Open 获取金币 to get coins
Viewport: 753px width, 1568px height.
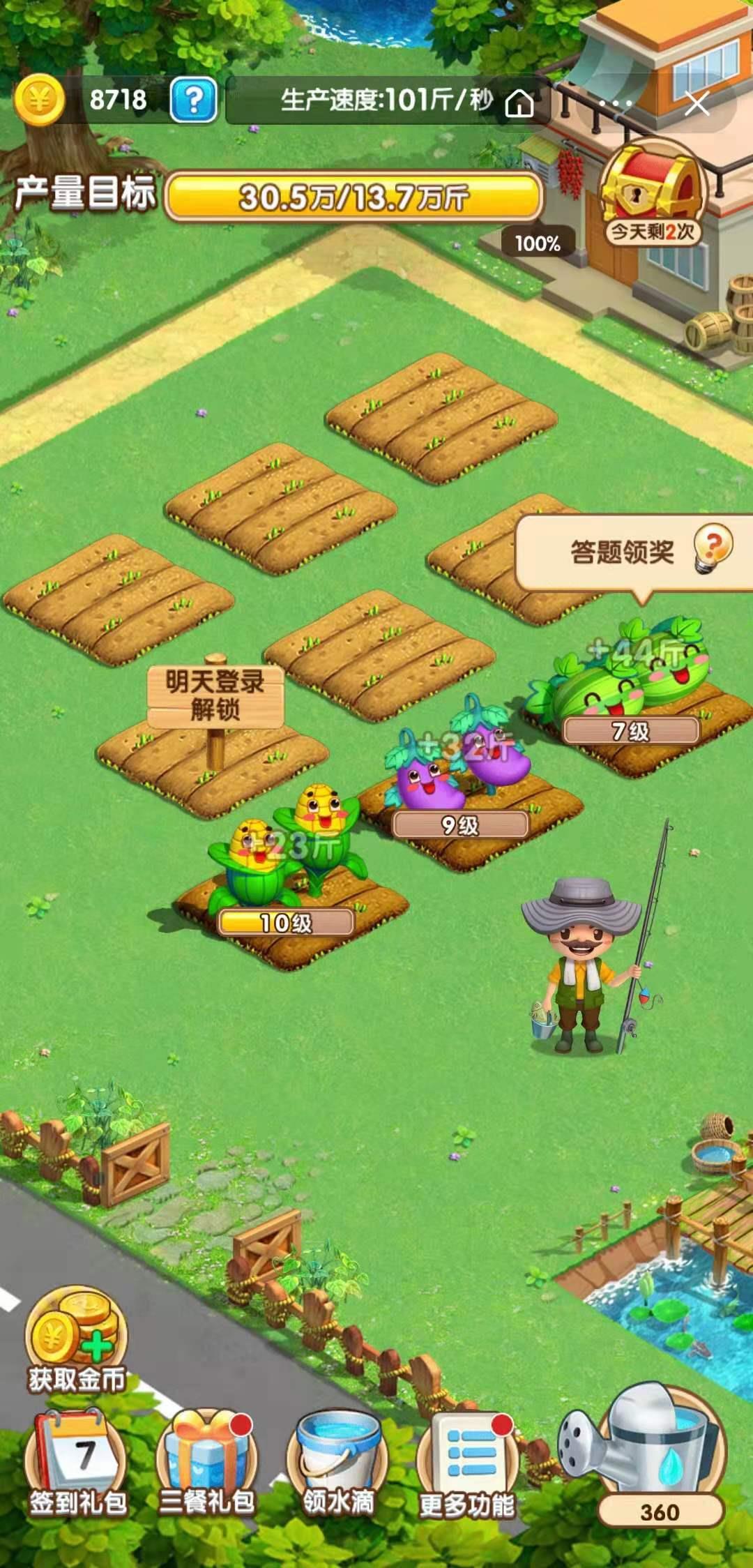pos(77,1344)
